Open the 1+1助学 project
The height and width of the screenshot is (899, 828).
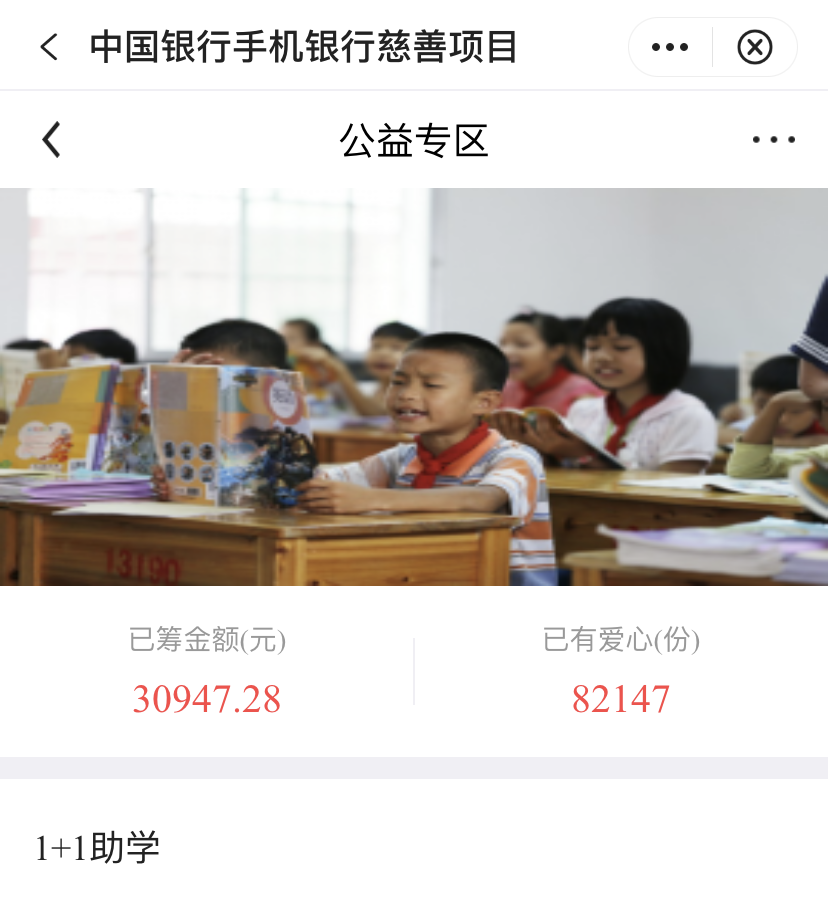pyautogui.click(x=98, y=848)
